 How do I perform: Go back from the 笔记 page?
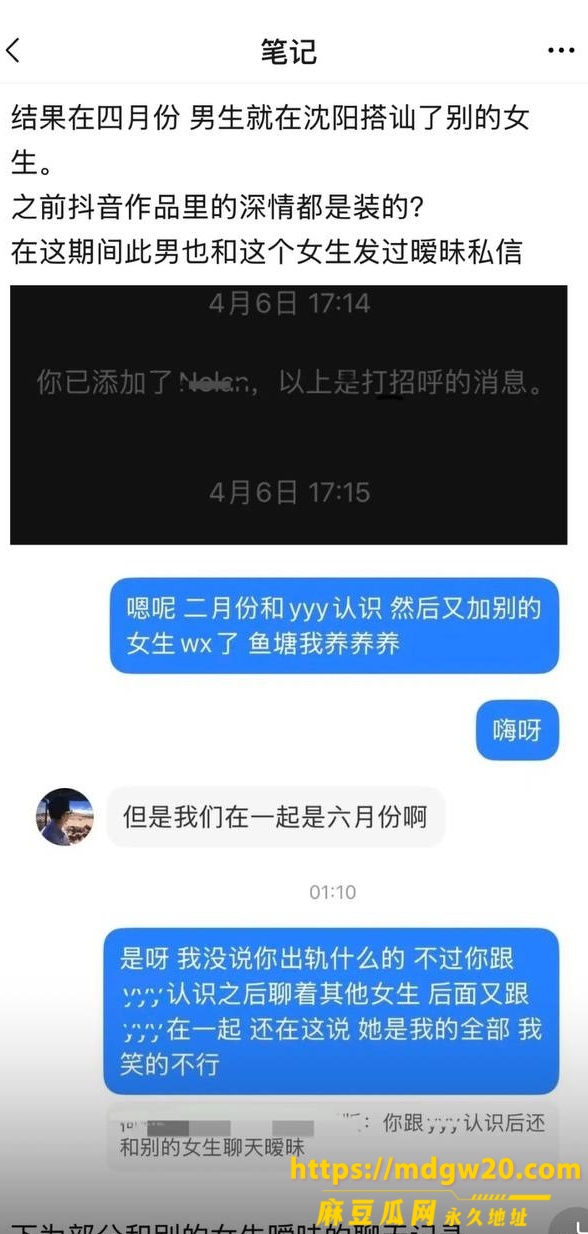point(13,50)
